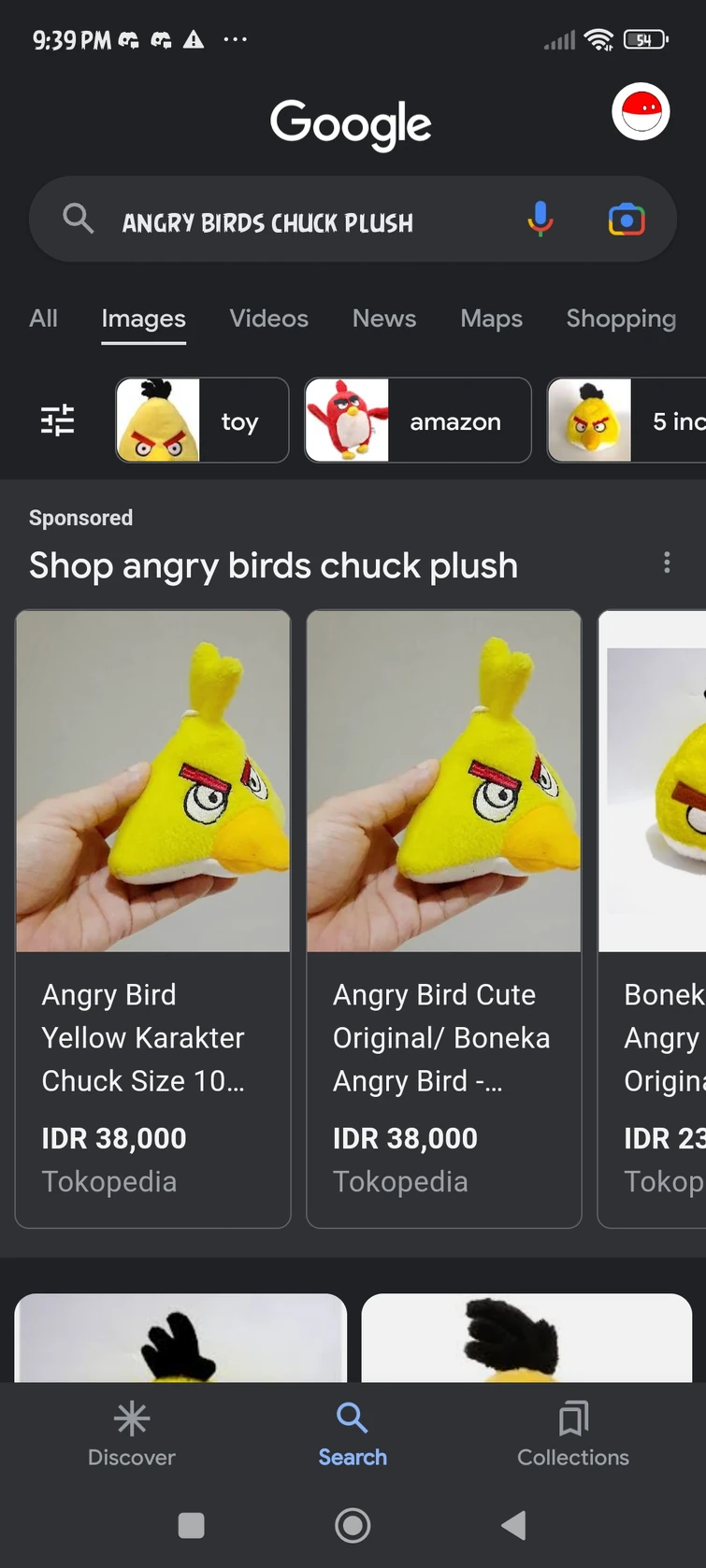Open Google Lens camera search
706x1568 pixels.
point(626,220)
